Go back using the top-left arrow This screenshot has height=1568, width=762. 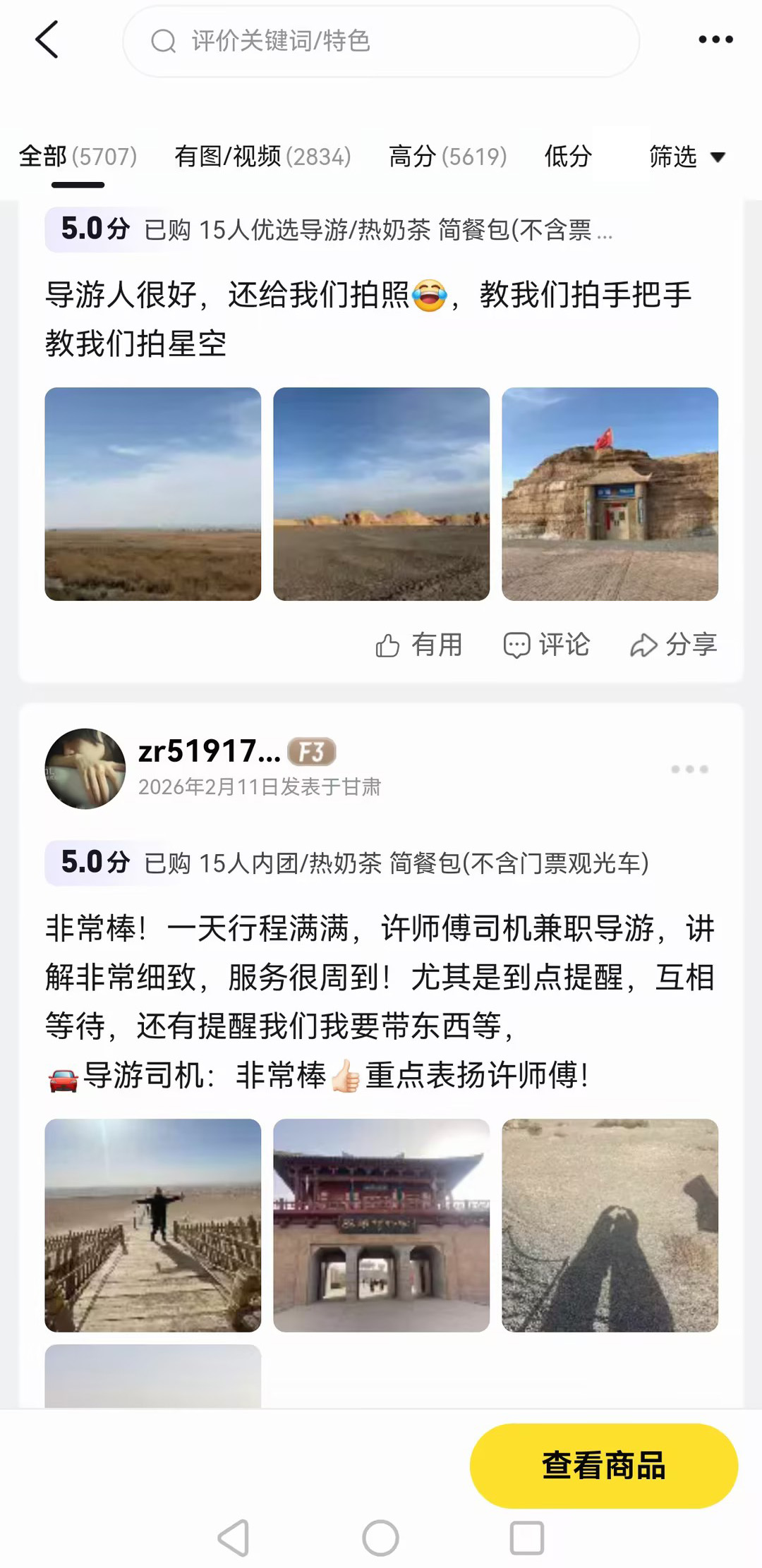click(x=47, y=39)
